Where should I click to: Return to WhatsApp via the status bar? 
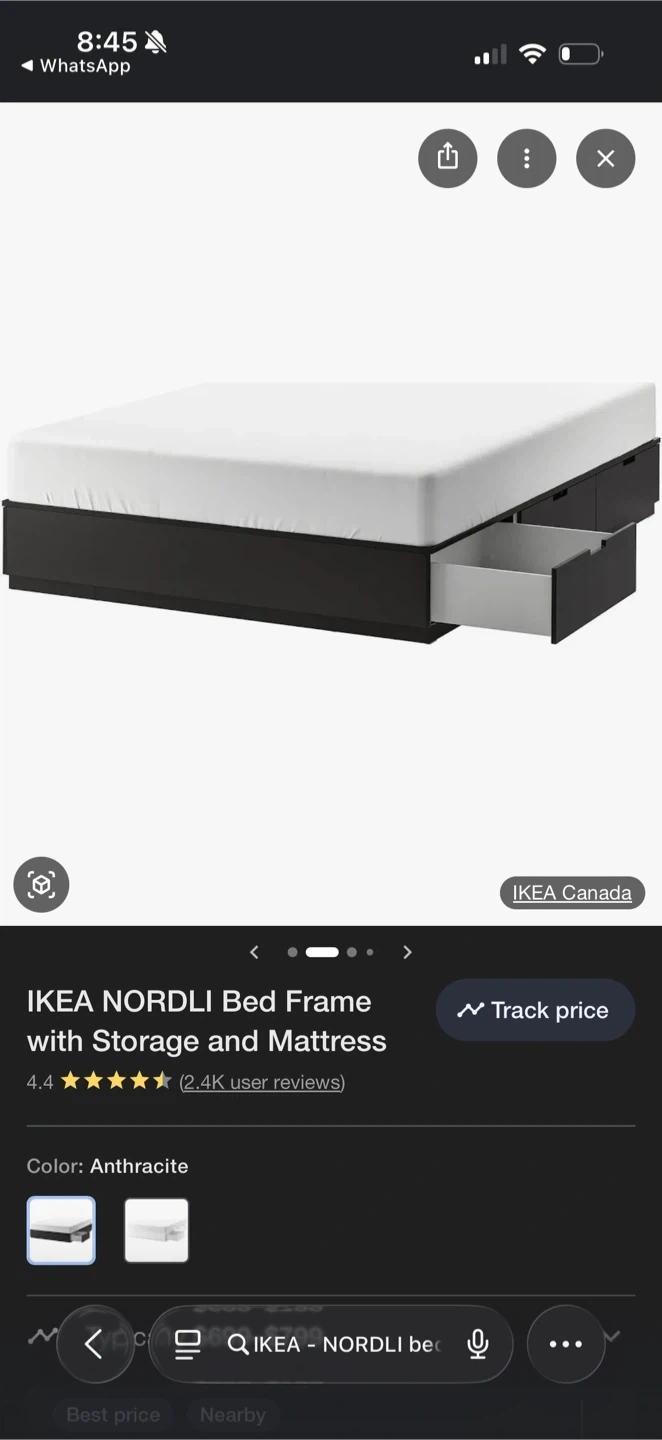(x=76, y=66)
